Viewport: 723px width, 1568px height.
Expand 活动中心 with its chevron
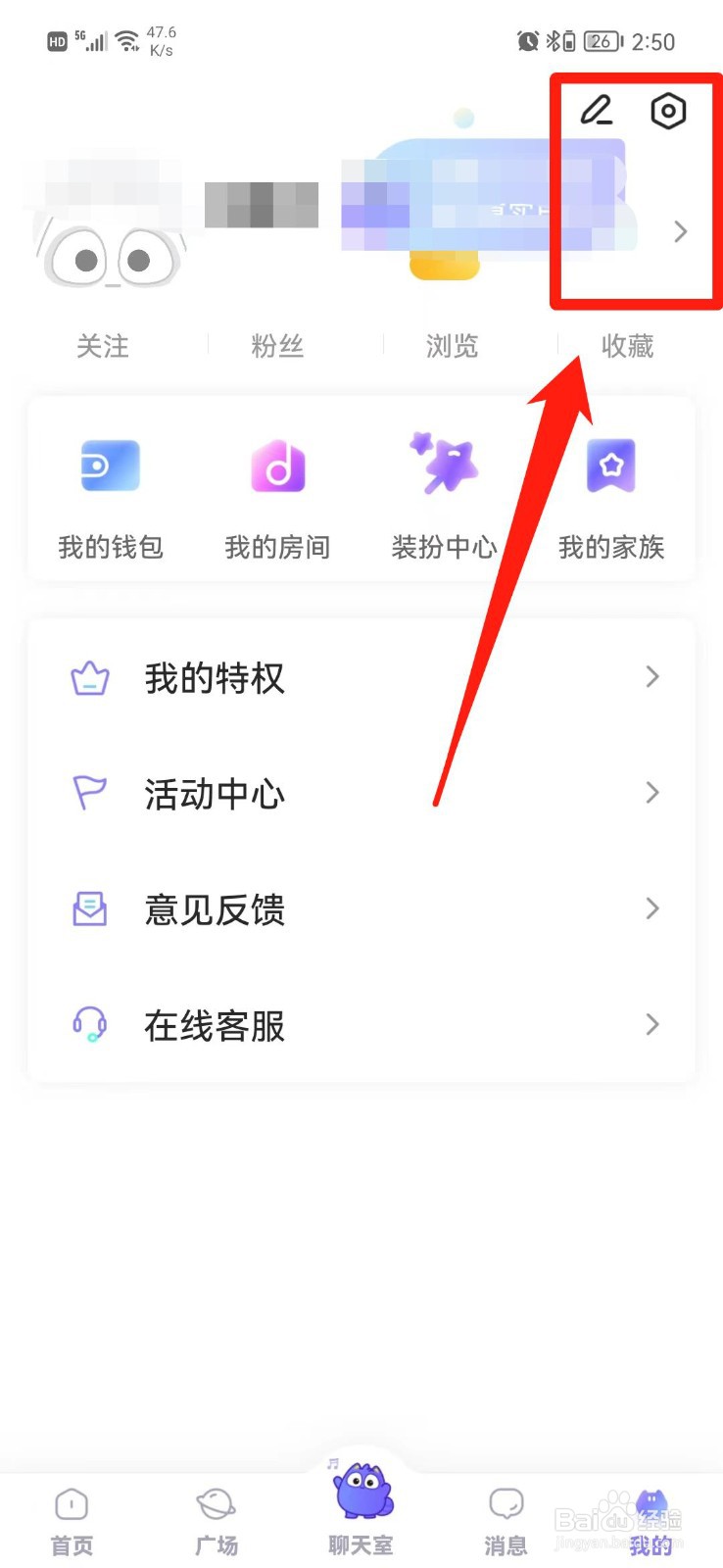[652, 792]
